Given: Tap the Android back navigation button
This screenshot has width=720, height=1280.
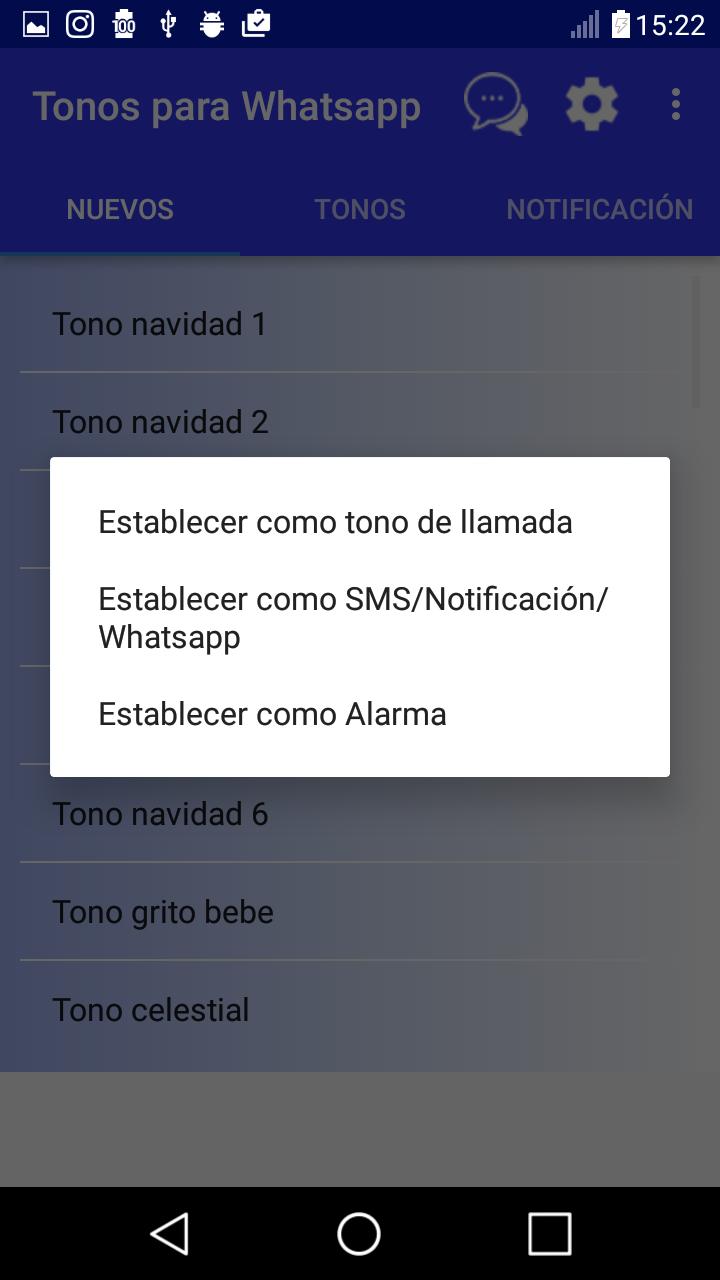Looking at the screenshot, I should pyautogui.click(x=170, y=1233).
